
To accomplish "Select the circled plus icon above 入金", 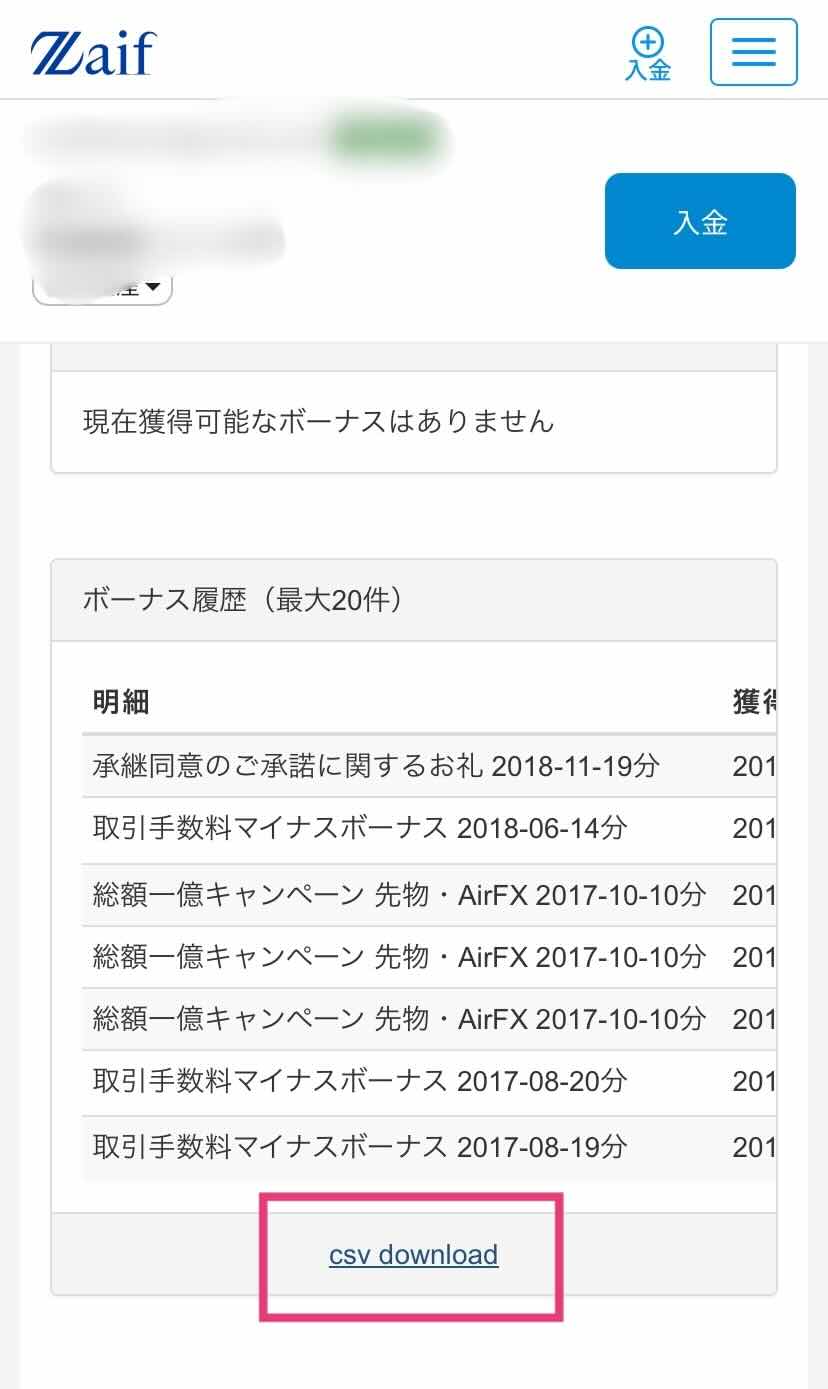I will [648, 43].
